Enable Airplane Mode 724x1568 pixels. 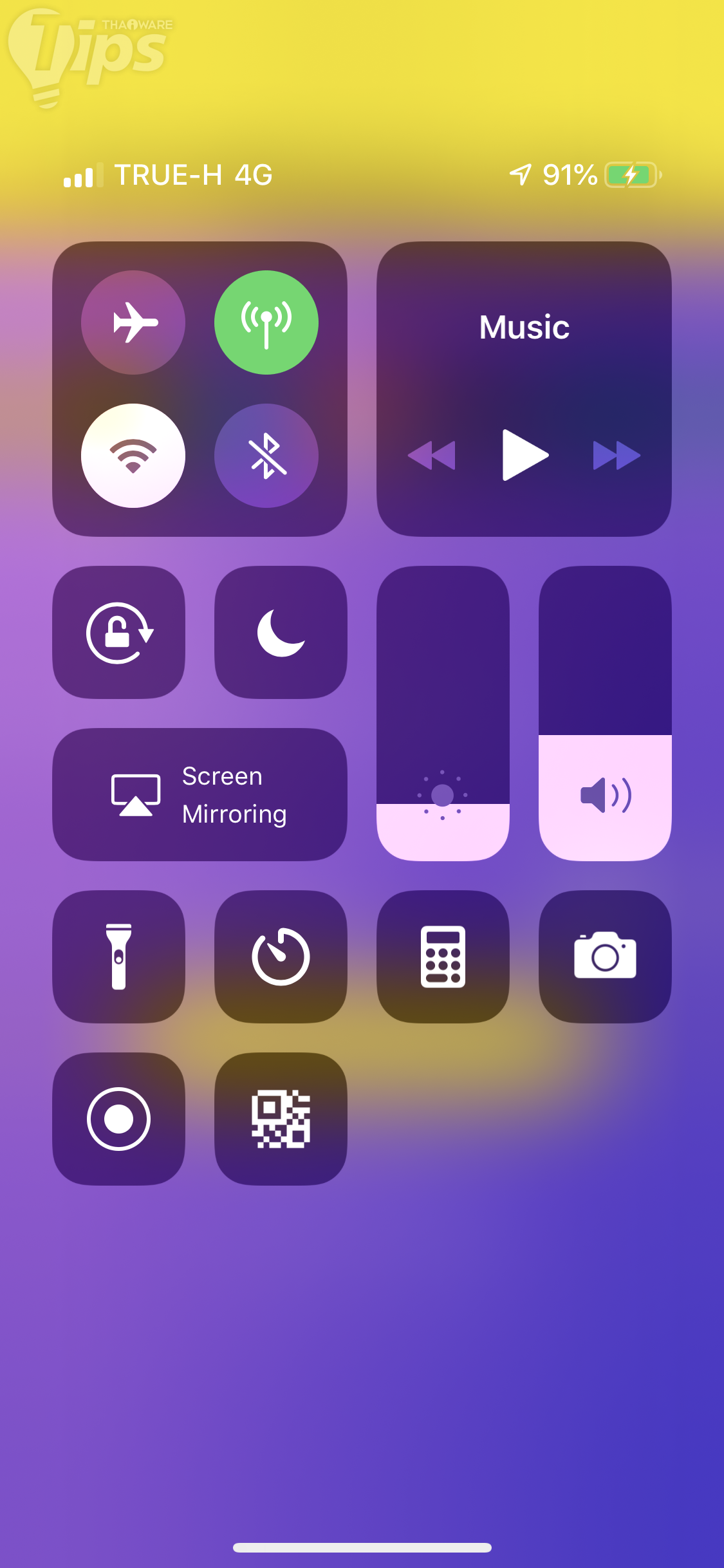[x=133, y=322]
